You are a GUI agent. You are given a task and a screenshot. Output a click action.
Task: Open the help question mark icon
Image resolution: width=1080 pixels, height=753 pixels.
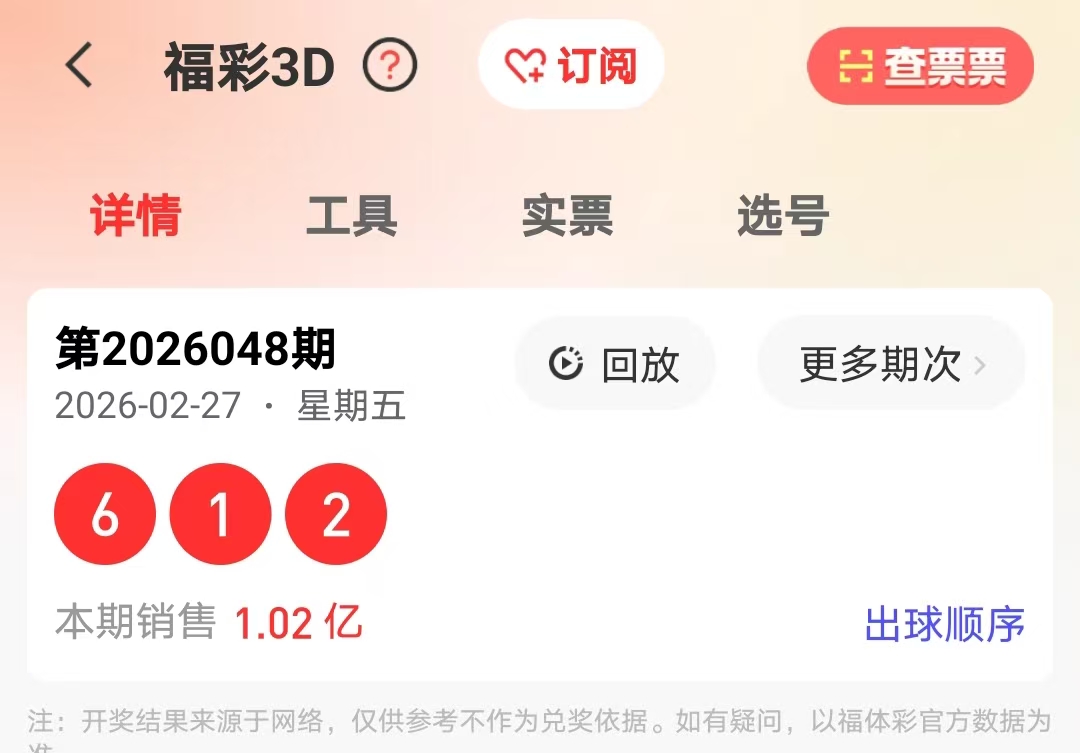390,67
